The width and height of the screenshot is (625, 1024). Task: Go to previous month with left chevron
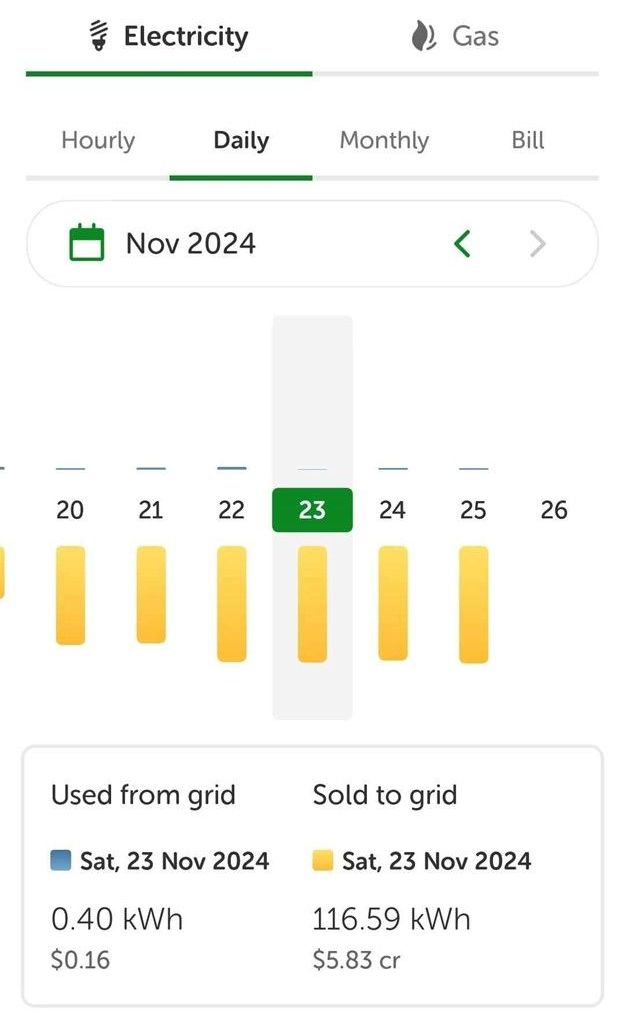462,244
